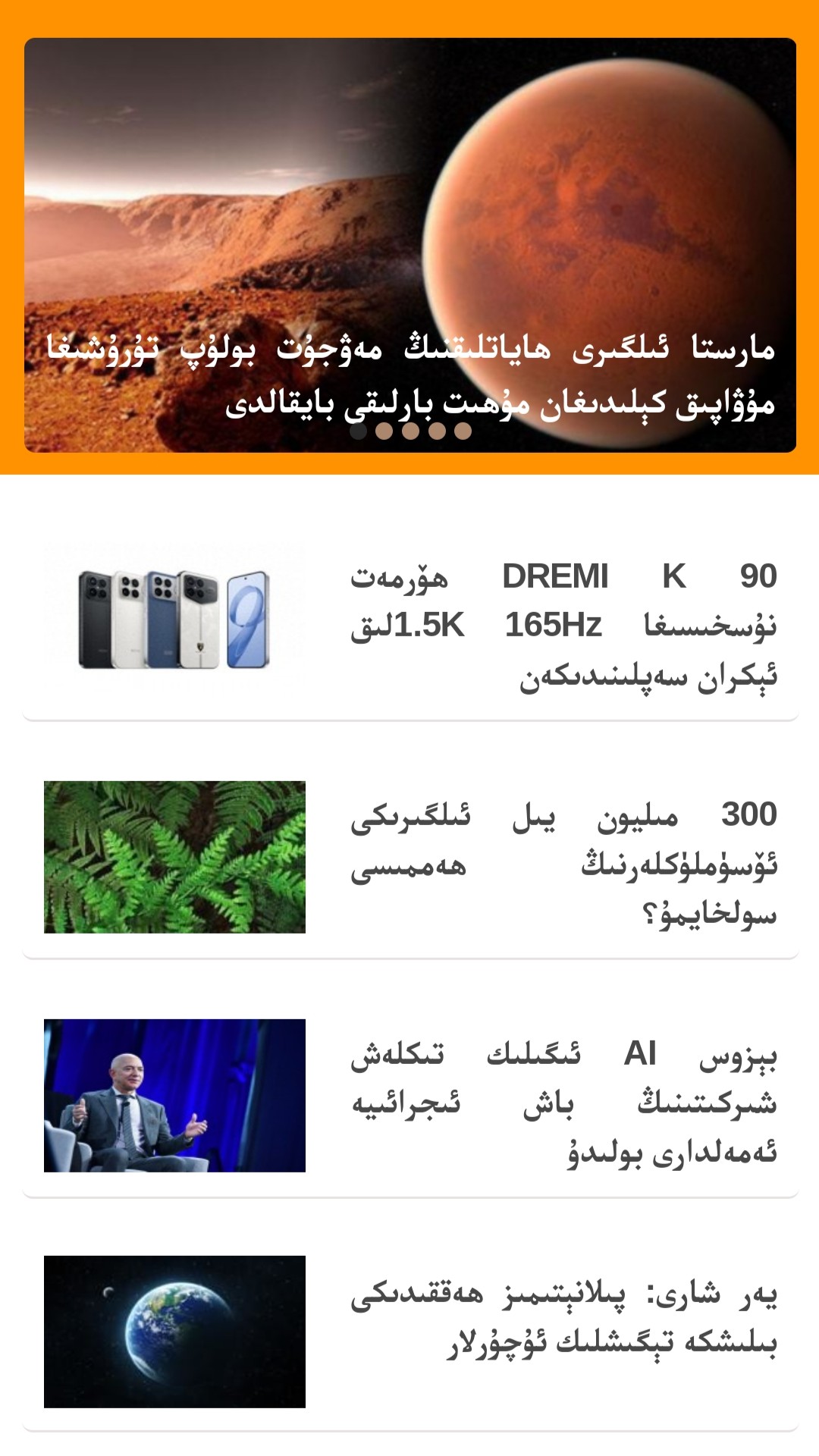Open the REDMI K90 165Hz screen article

point(563,625)
